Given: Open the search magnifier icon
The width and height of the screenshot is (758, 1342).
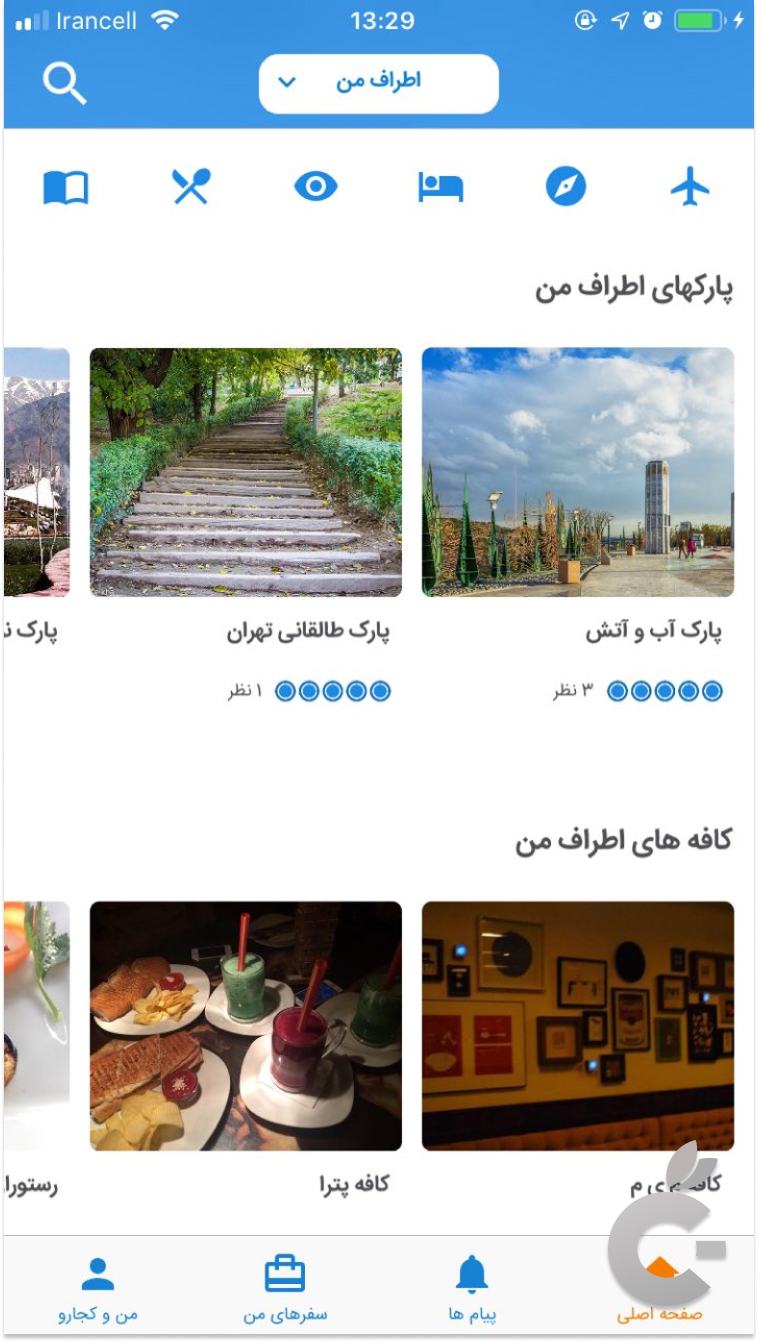Looking at the screenshot, I should pyautogui.click(x=65, y=84).
